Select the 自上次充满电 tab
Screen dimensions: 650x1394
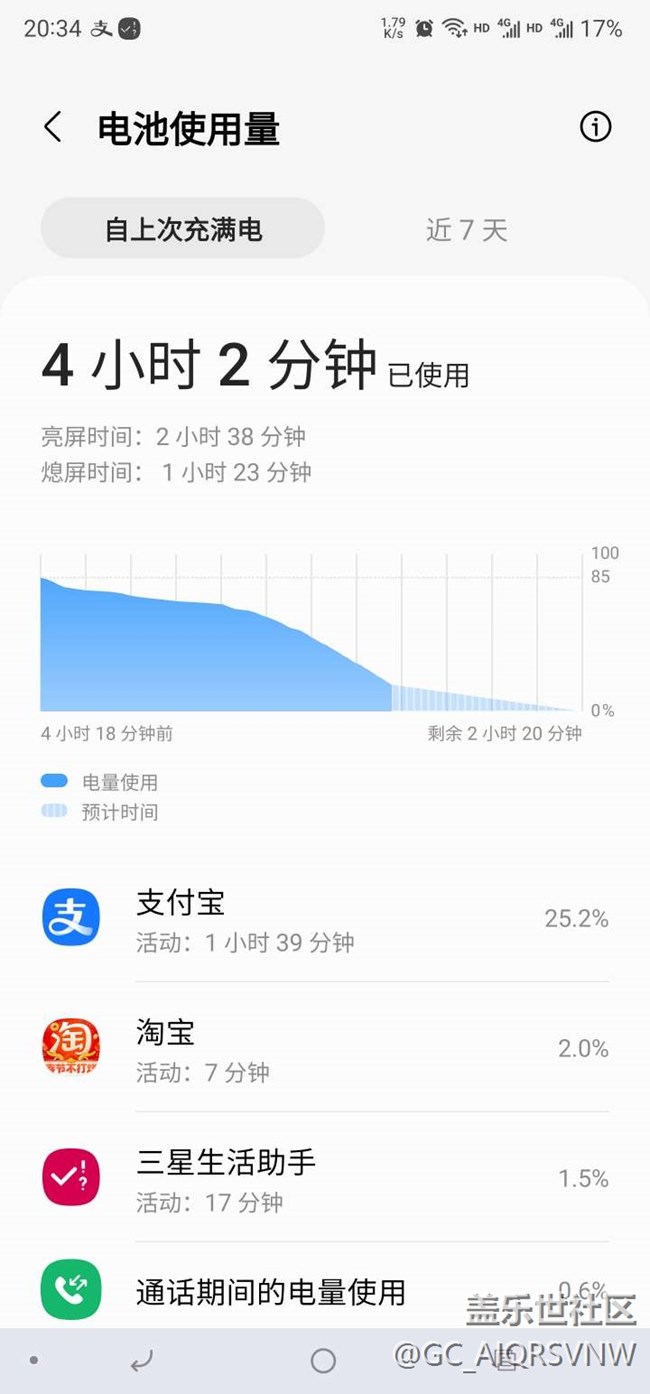183,229
